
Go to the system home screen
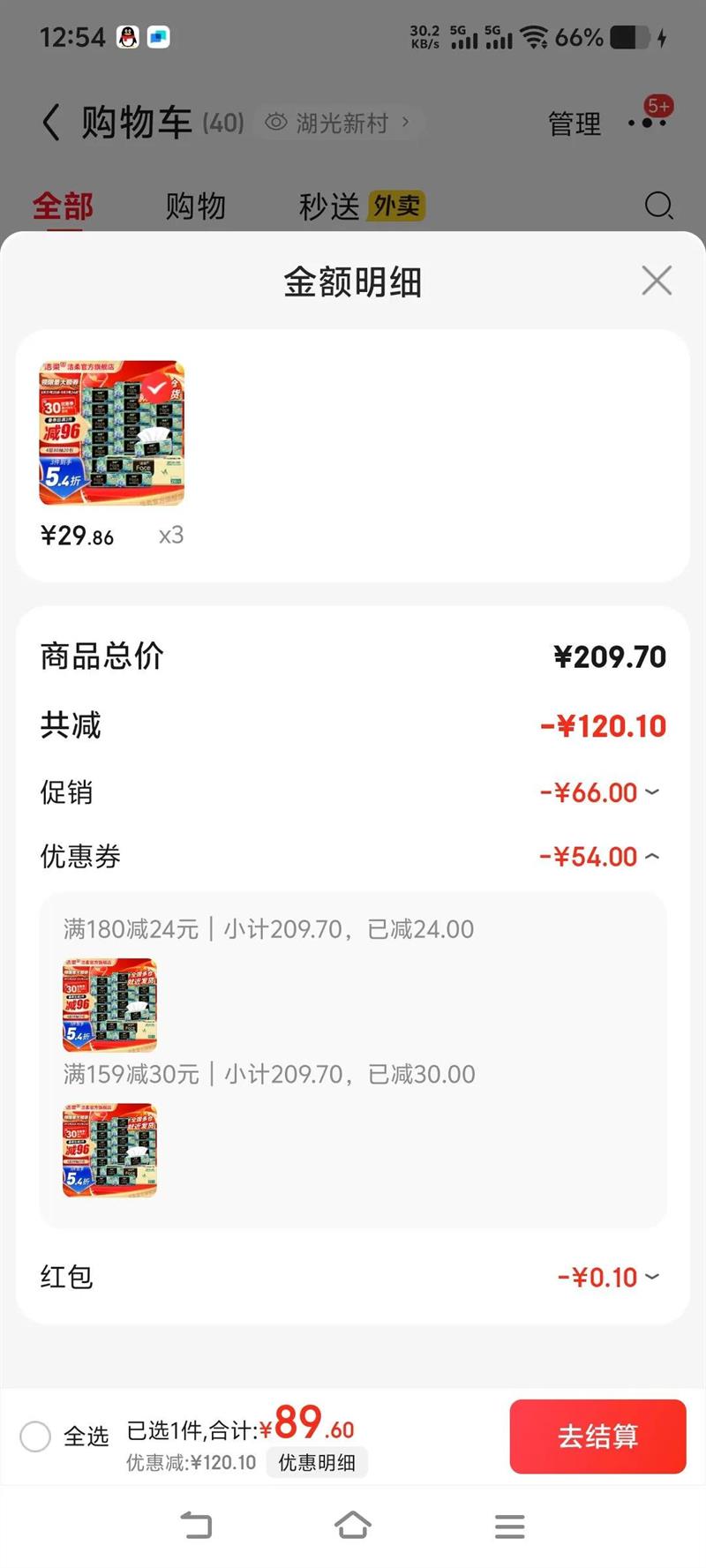[x=352, y=1526]
